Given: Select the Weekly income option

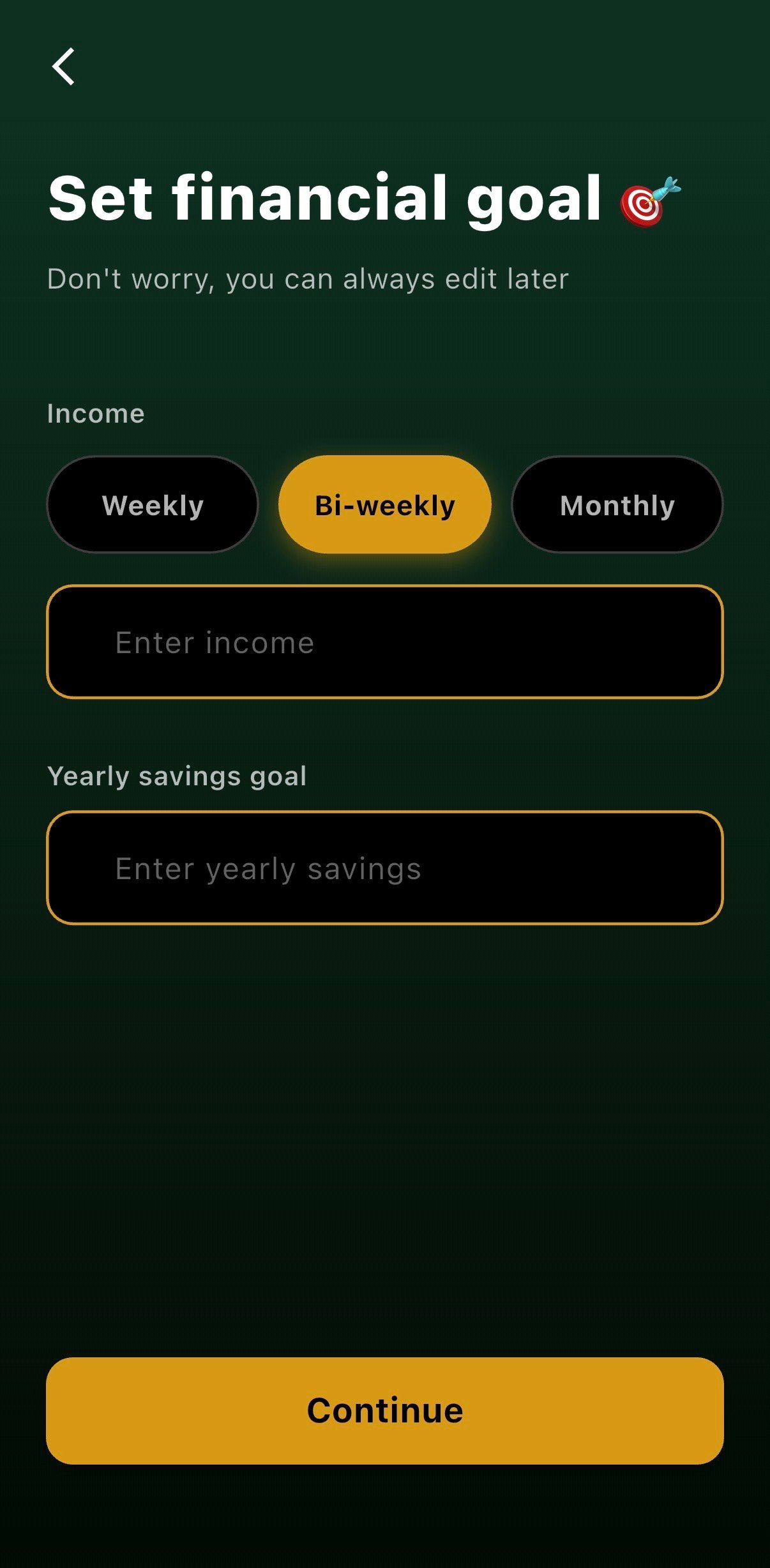Looking at the screenshot, I should pyautogui.click(x=153, y=505).
